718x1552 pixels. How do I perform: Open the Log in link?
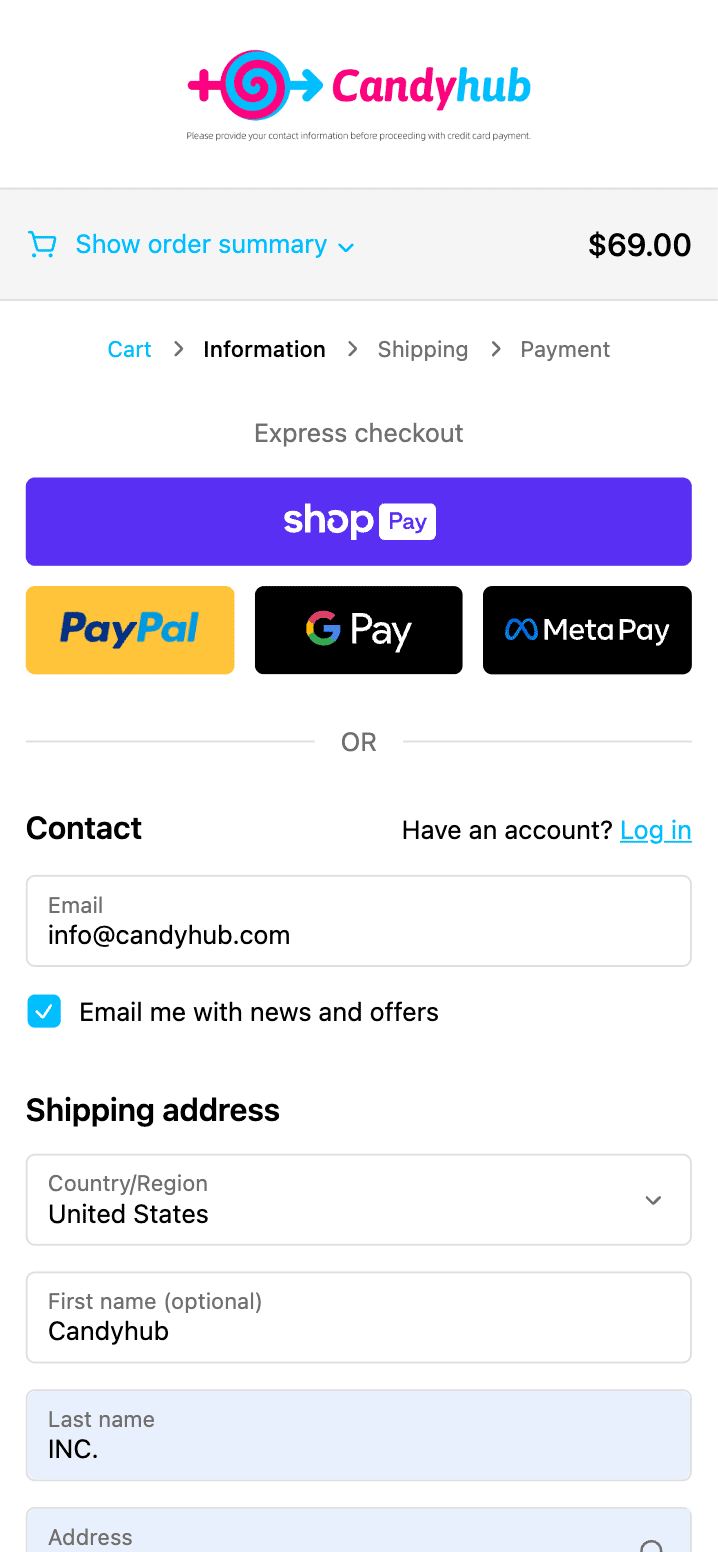656,830
